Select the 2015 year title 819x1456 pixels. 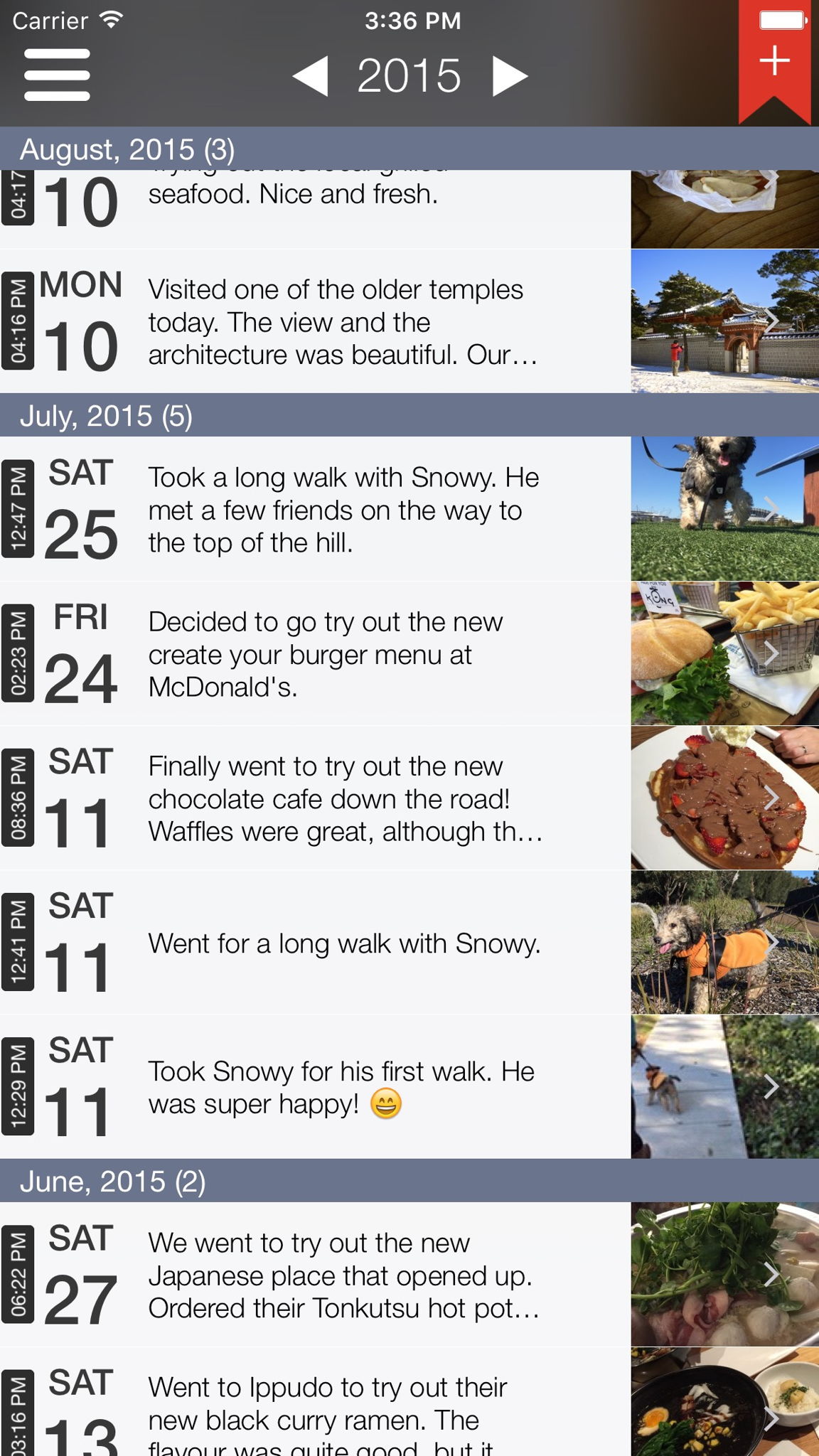coord(409,75)
